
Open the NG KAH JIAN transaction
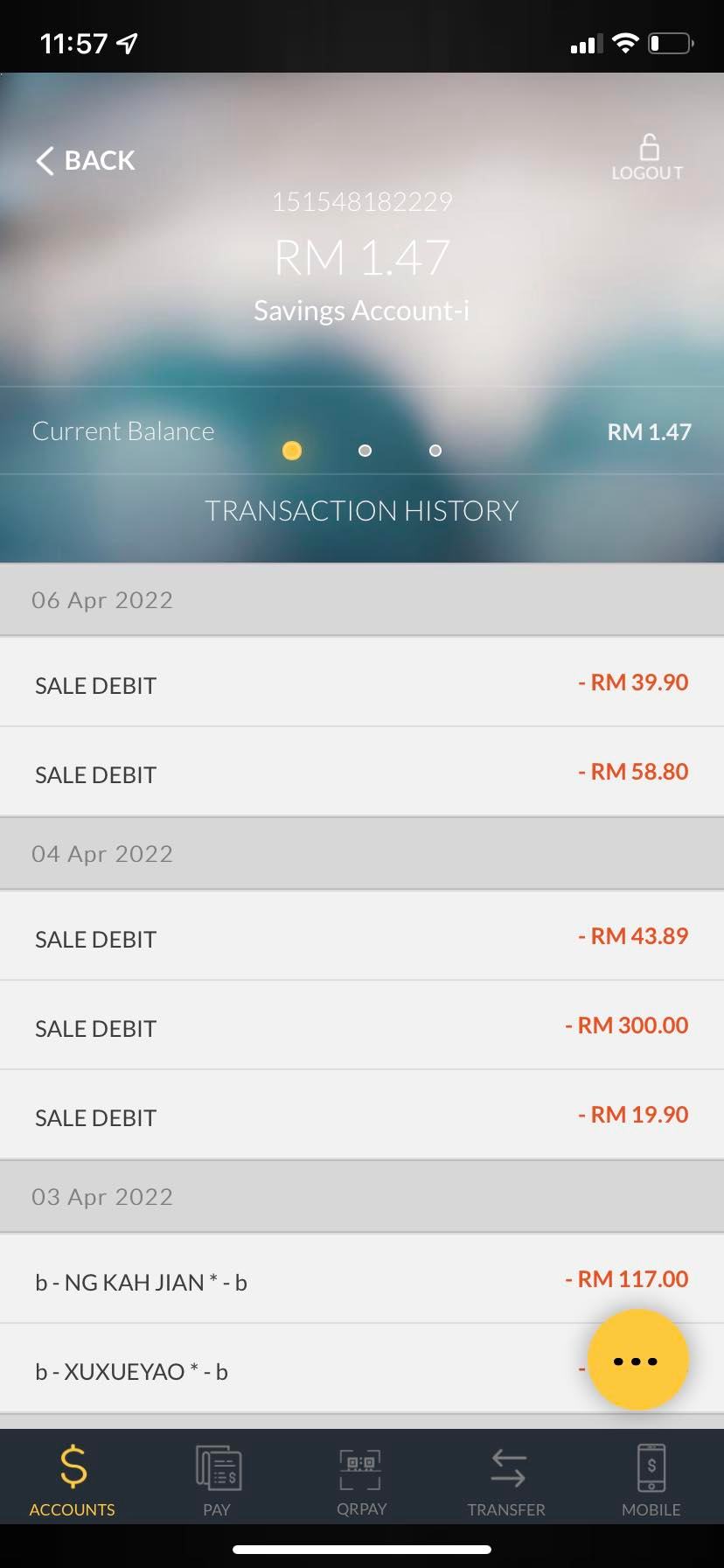[x=362, y=1279]
